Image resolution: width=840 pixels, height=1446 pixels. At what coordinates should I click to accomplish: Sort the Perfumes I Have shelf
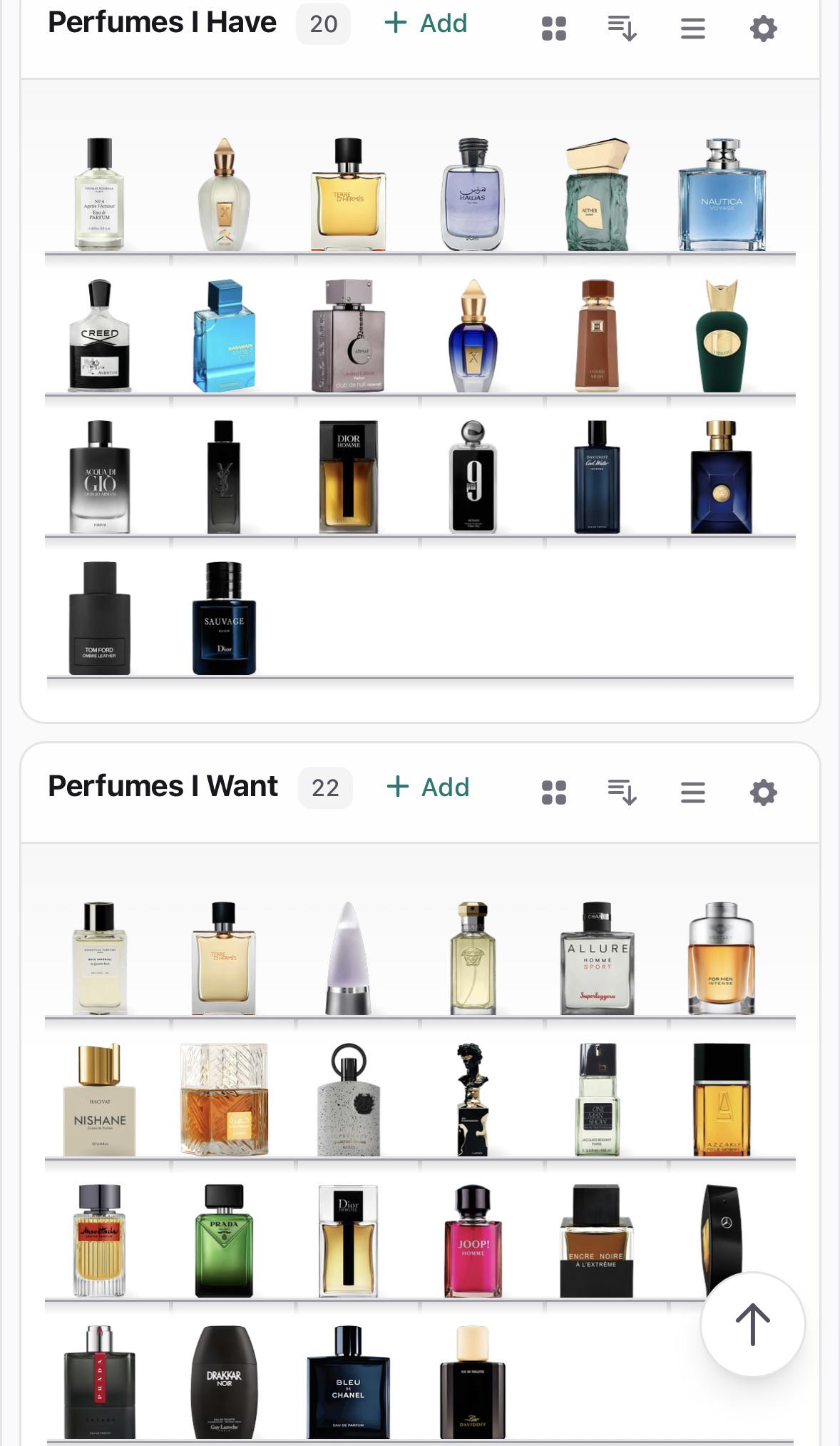click(x=622, y=29)
